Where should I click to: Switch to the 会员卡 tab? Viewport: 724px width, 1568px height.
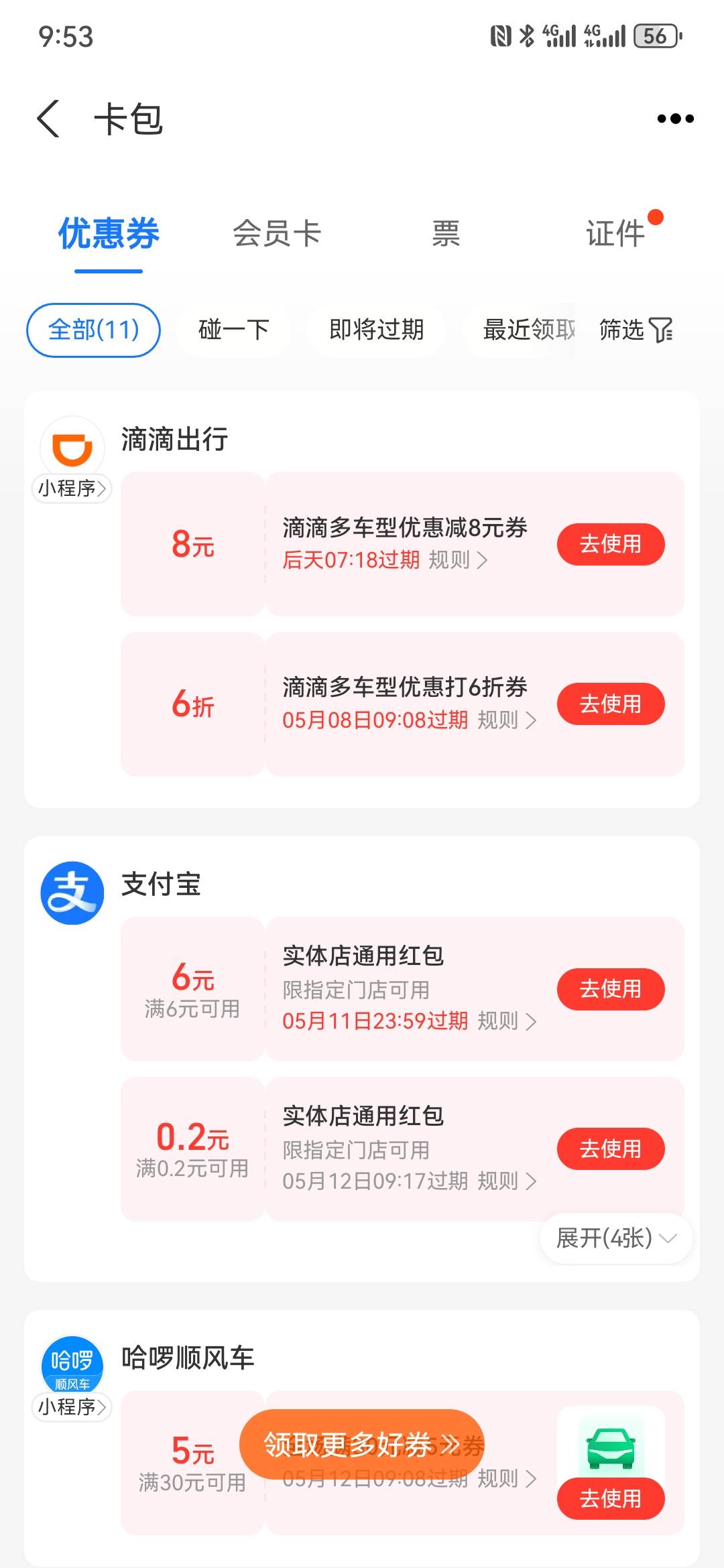click(277, 234)
